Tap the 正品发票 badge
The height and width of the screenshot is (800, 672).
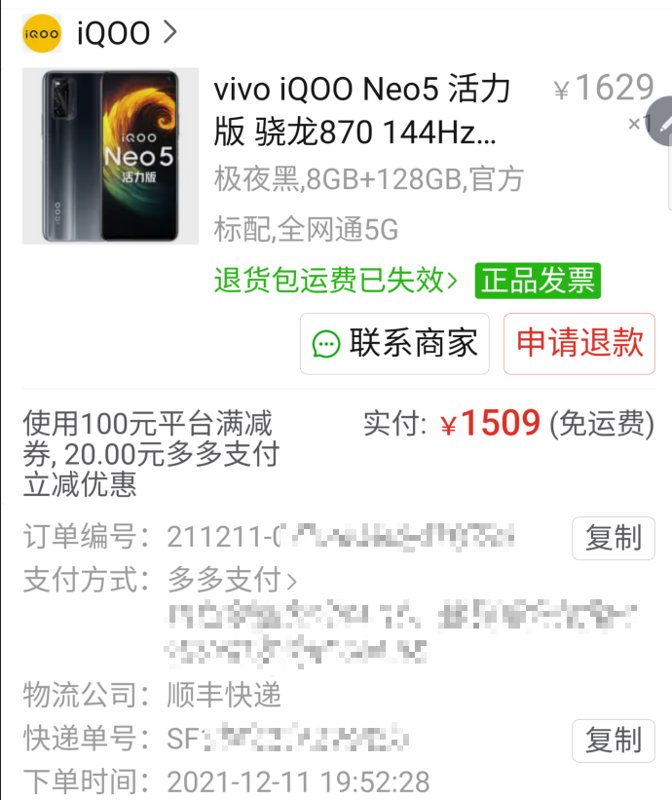(538, 281)
